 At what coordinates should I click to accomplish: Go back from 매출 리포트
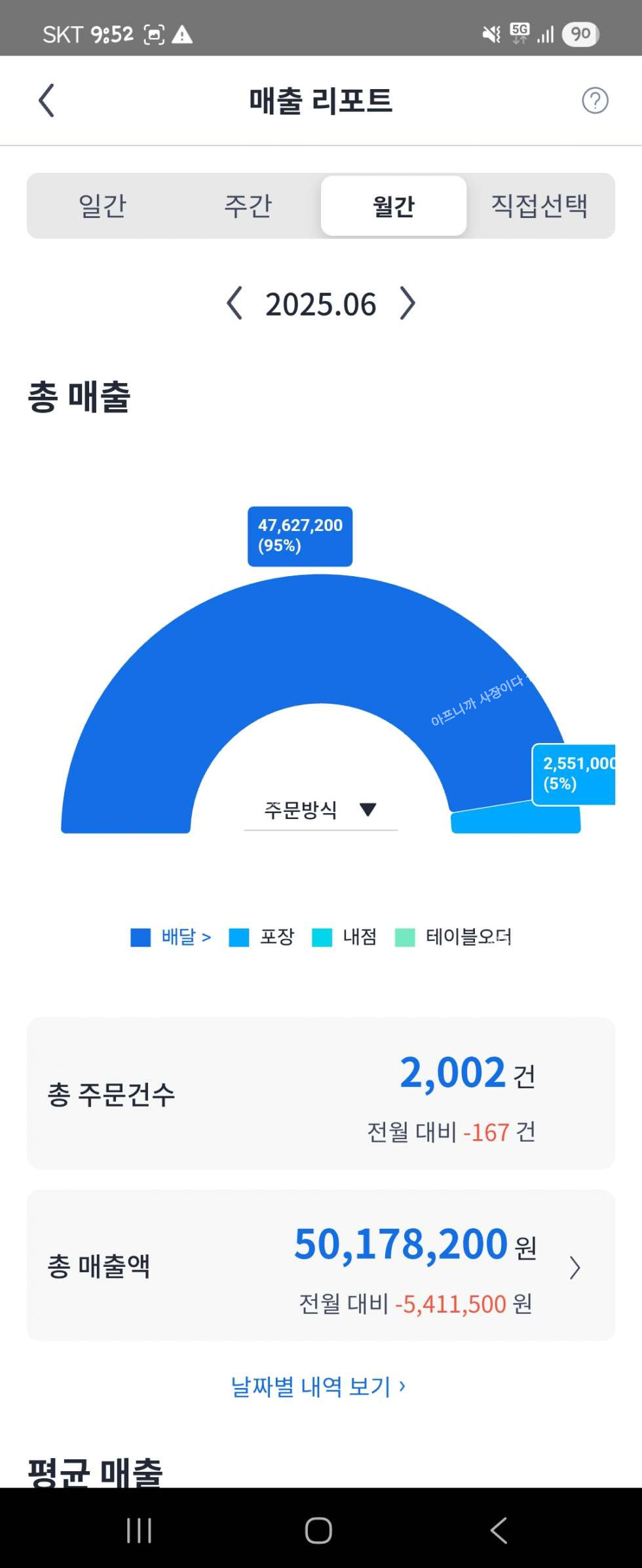tap(46, 100)
